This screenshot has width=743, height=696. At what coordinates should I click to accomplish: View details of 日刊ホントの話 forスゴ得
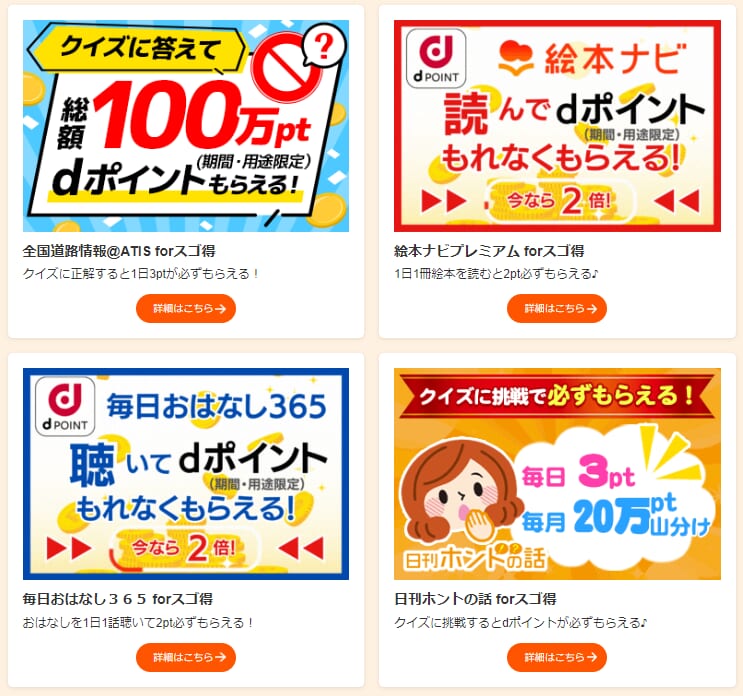coord(557,657)
